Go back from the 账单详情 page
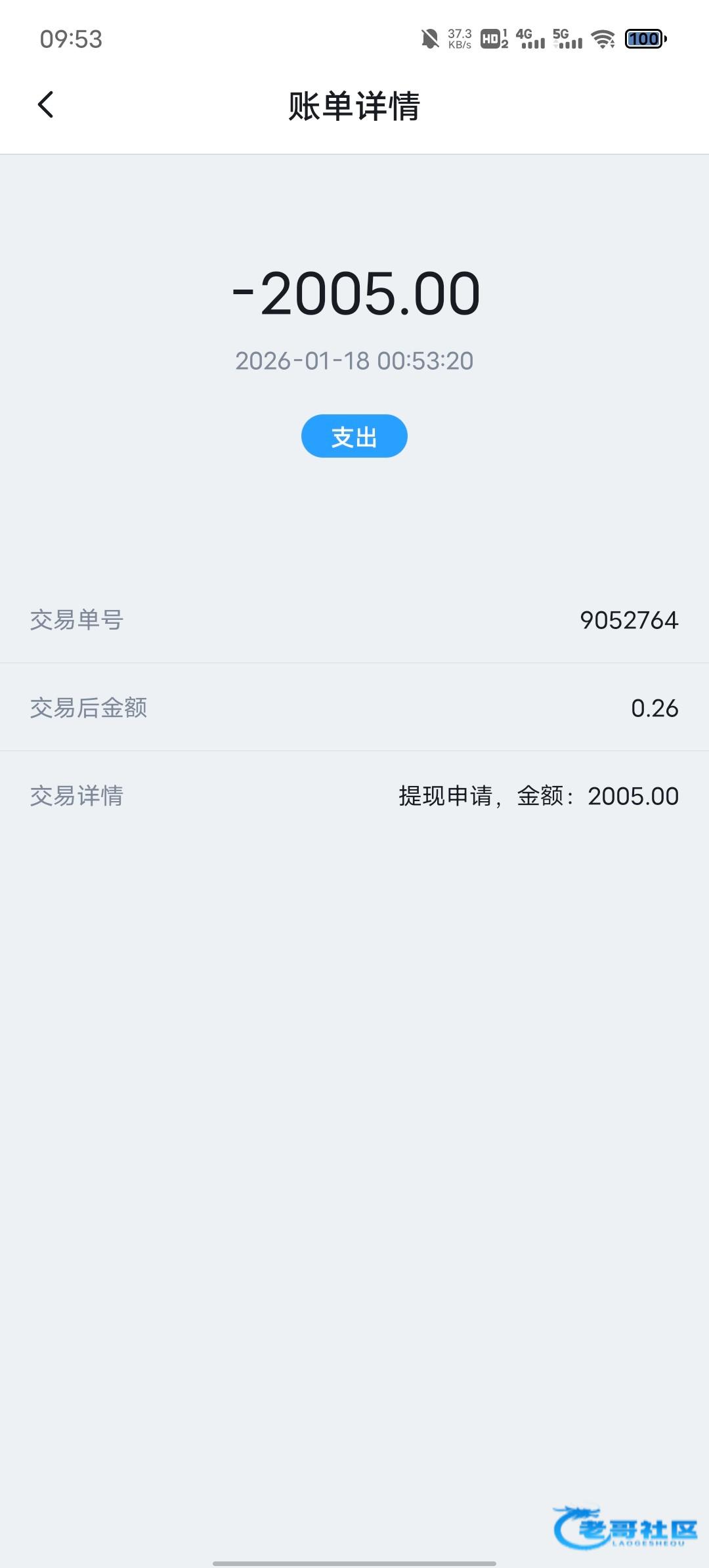The height and width of the screenshot is (1568, 709). point(45,105)
